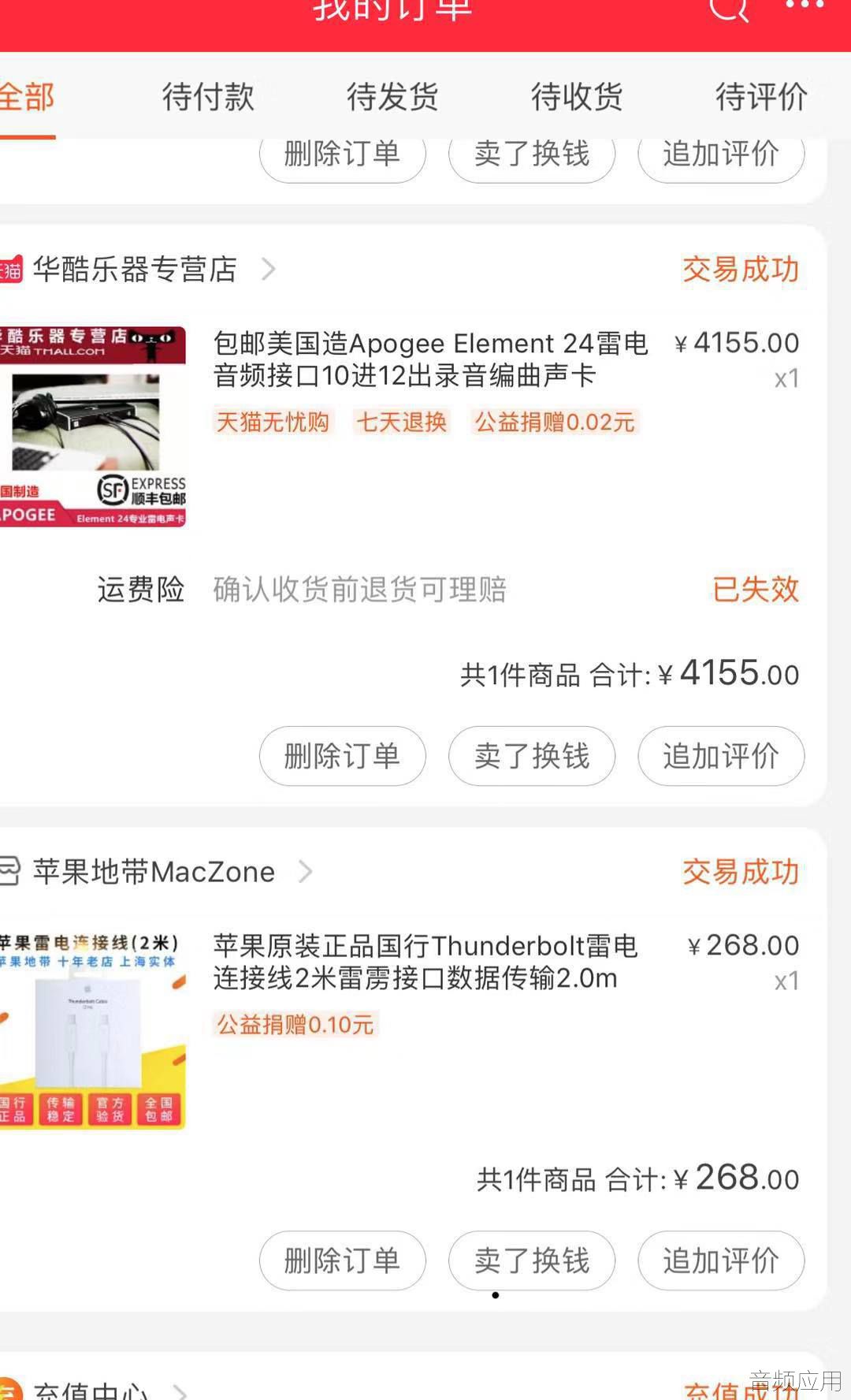The height and width of the screenshot is (1400, 851).
Task: Open the Apogee Element 24 order item
Action: click(429, 360)
